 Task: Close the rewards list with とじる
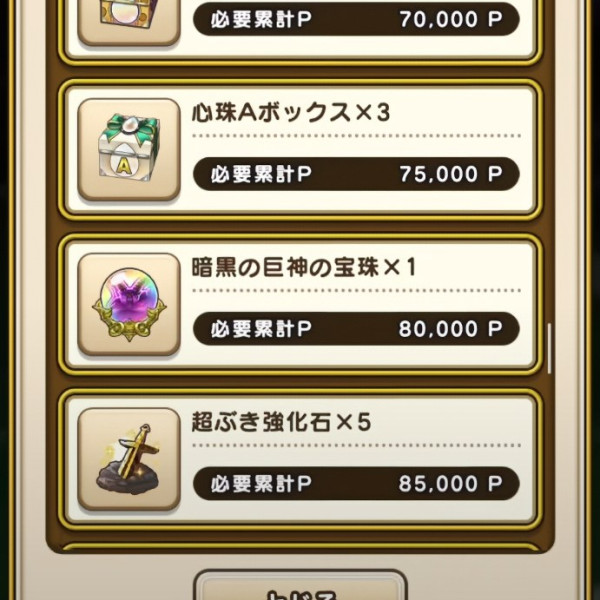click(299, 587)
